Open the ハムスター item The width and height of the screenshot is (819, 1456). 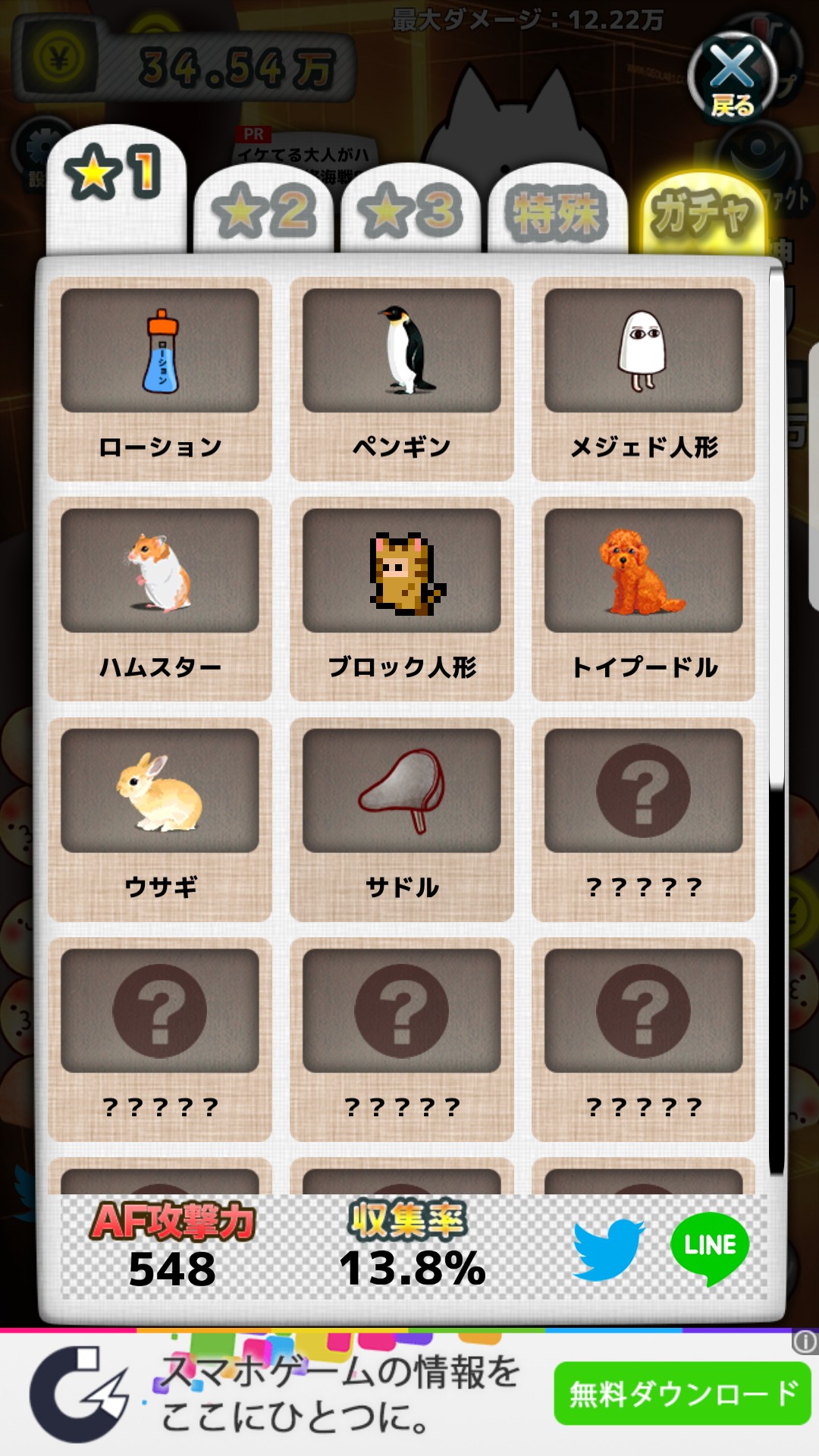point(160,599)
